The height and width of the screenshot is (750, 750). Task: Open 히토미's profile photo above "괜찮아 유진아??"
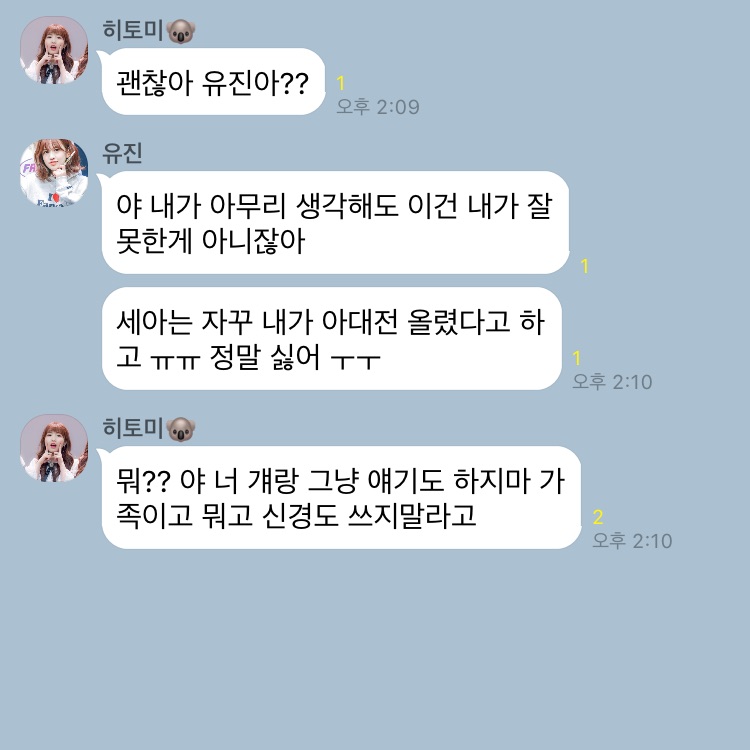point(55,52)
